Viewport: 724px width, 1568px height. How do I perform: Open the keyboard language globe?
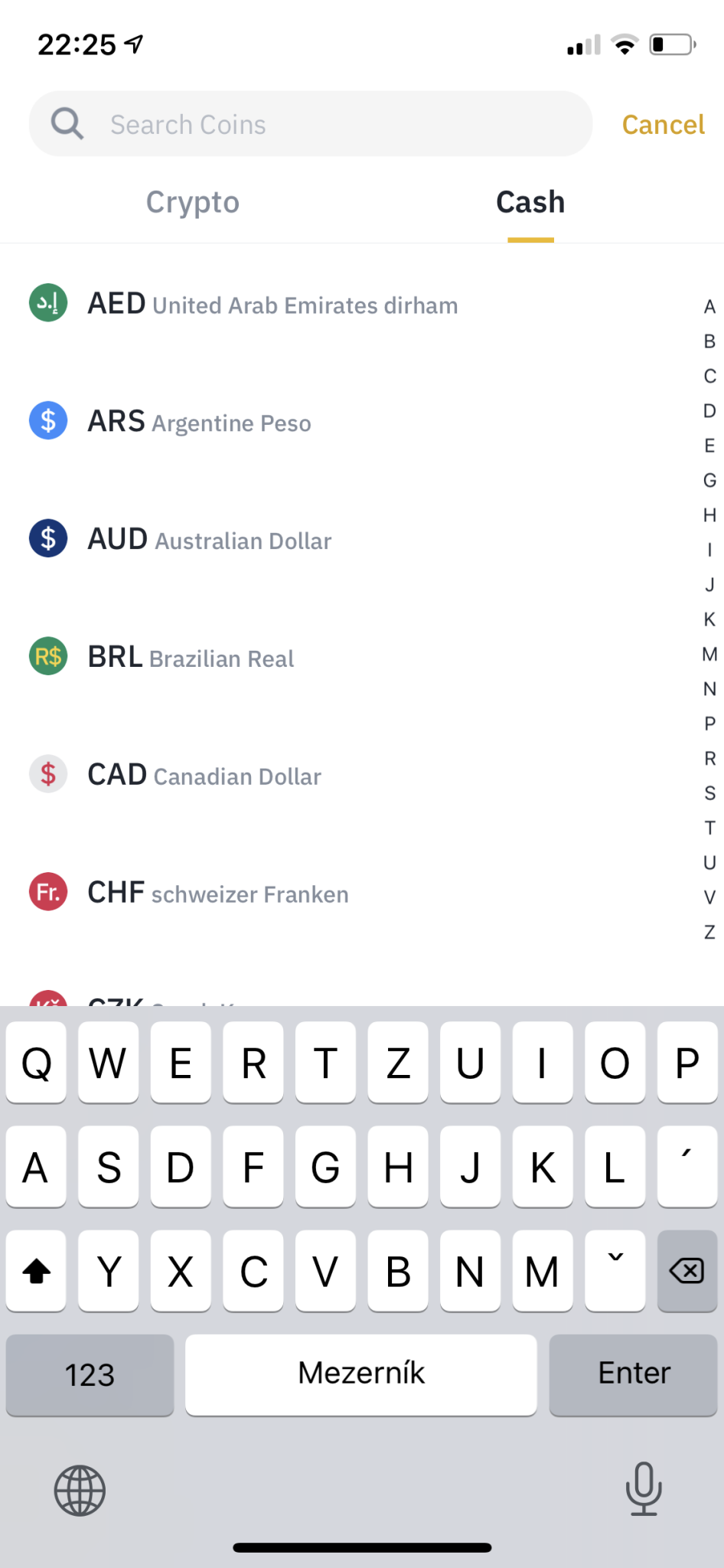[80, 1490]
